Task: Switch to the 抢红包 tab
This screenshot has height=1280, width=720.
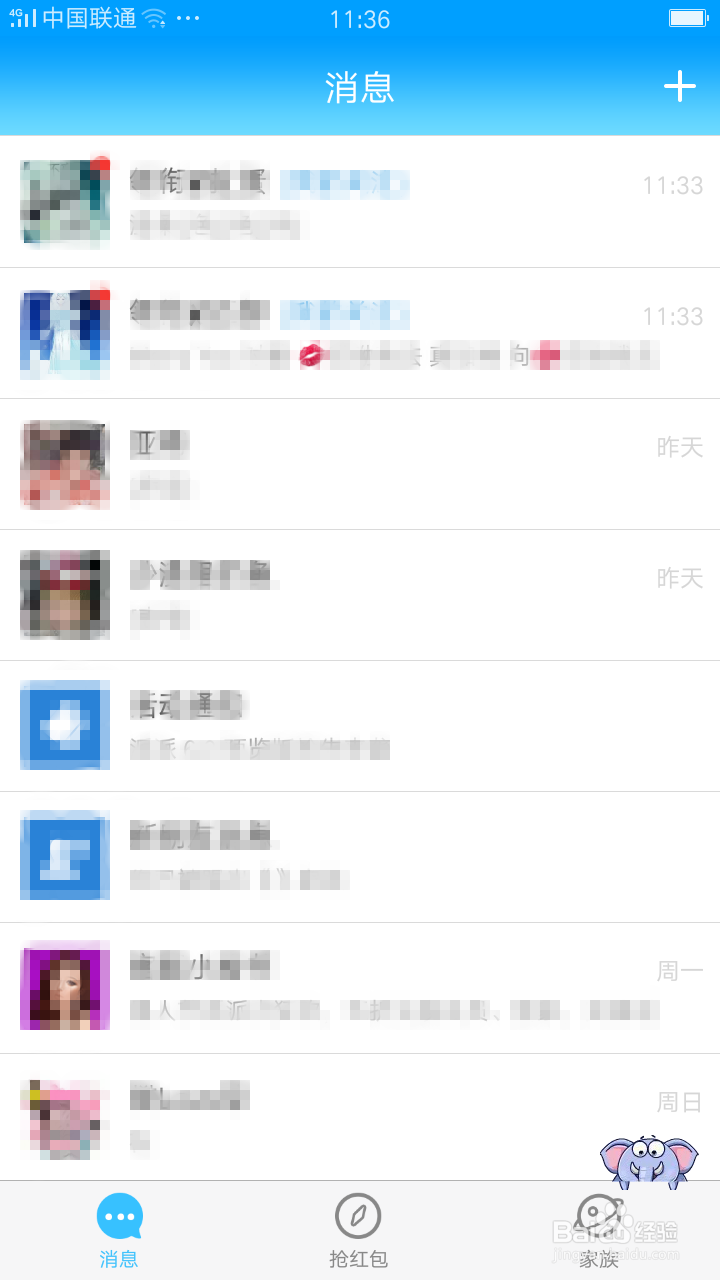Action: point(359,1230)
